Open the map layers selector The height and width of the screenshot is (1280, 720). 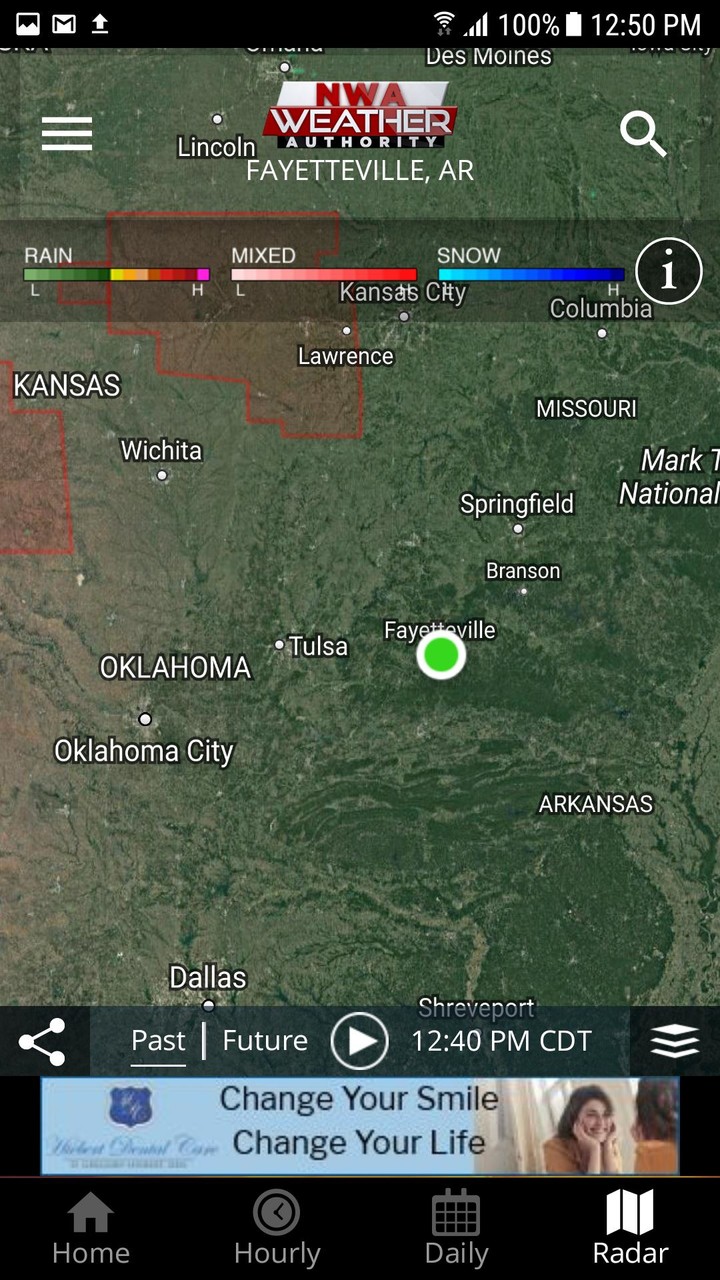coord(673,1040)
